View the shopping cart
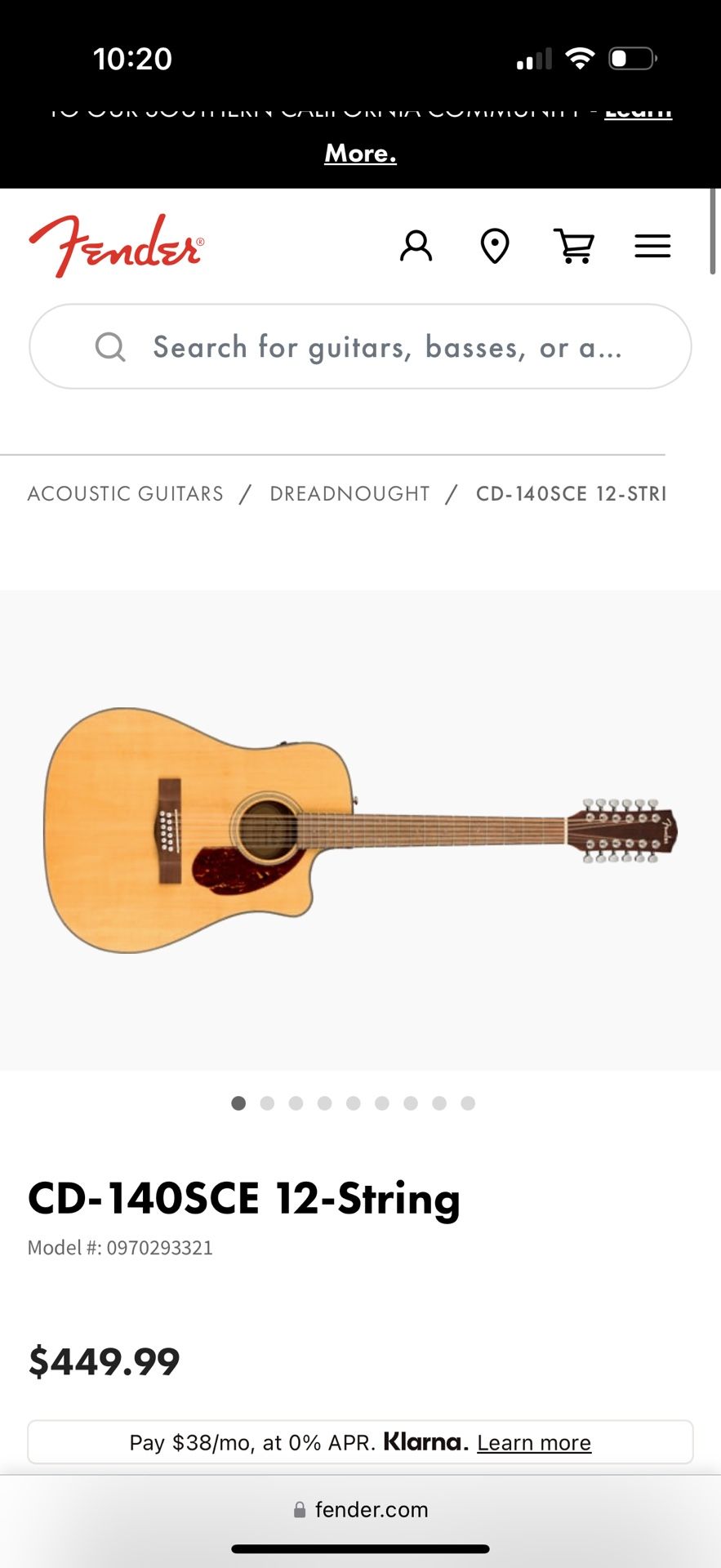 pyautogui.click(x=574, y=246)
